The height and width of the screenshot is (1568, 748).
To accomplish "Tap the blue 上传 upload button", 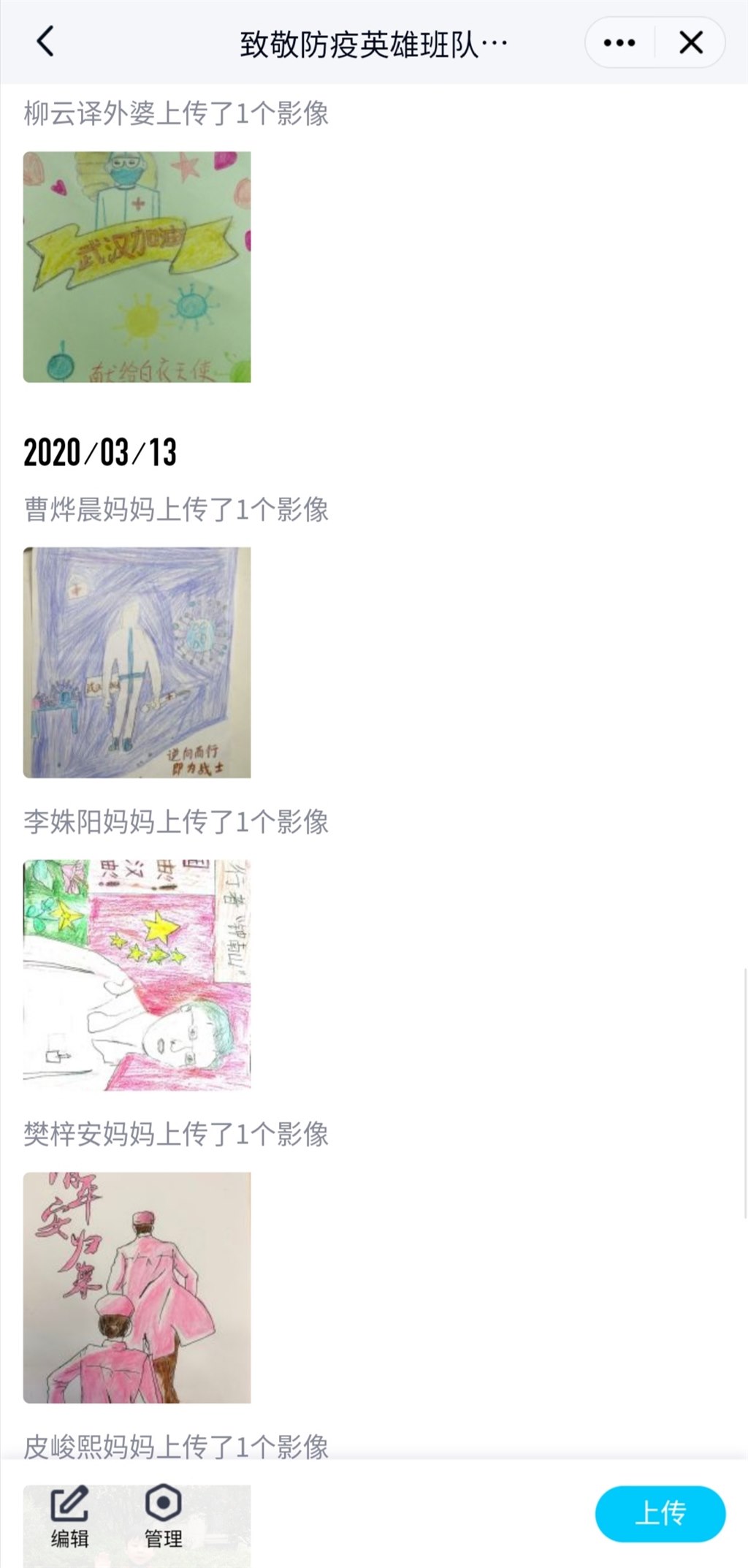I will [x=660, y=1512].
